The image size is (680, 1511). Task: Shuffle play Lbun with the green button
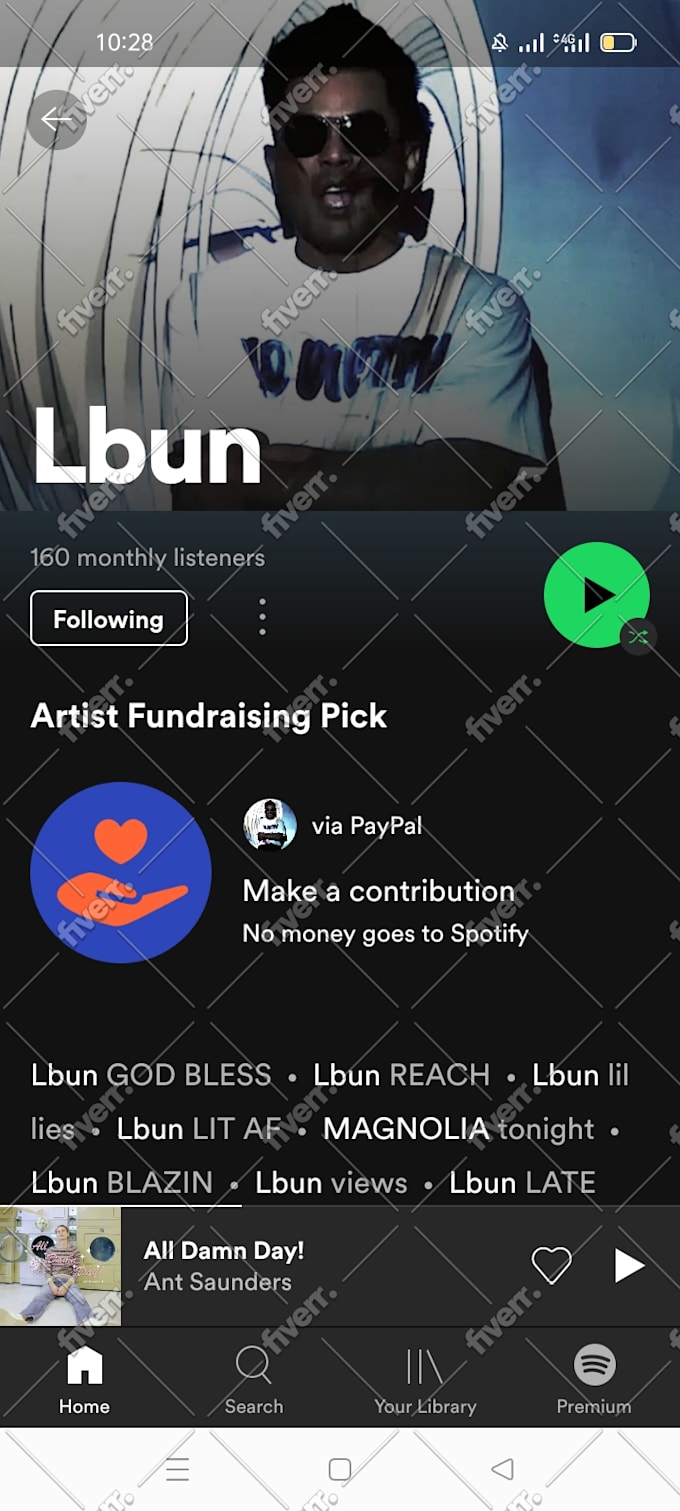point(596,595)
